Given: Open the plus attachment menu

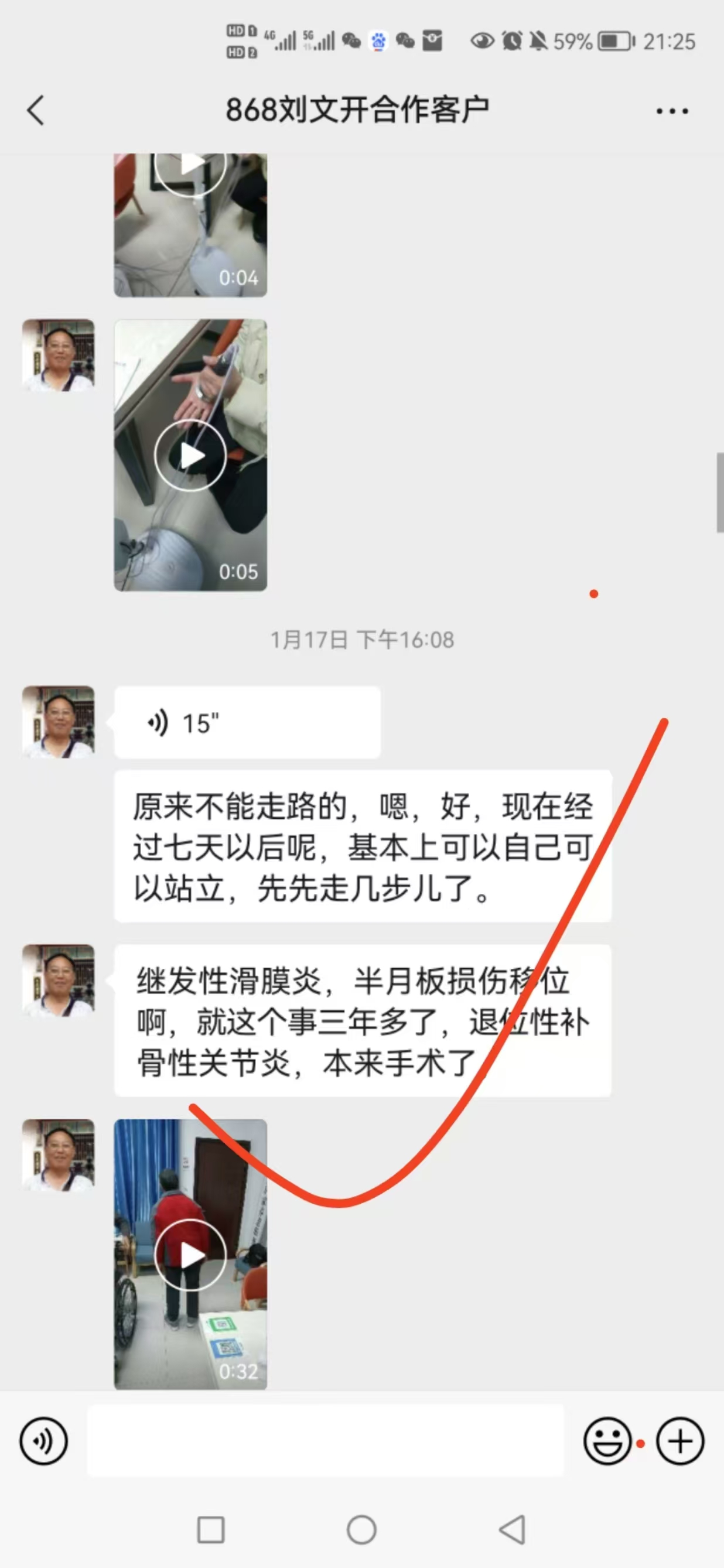Looking at the screenshot, I should [679, 1441].
